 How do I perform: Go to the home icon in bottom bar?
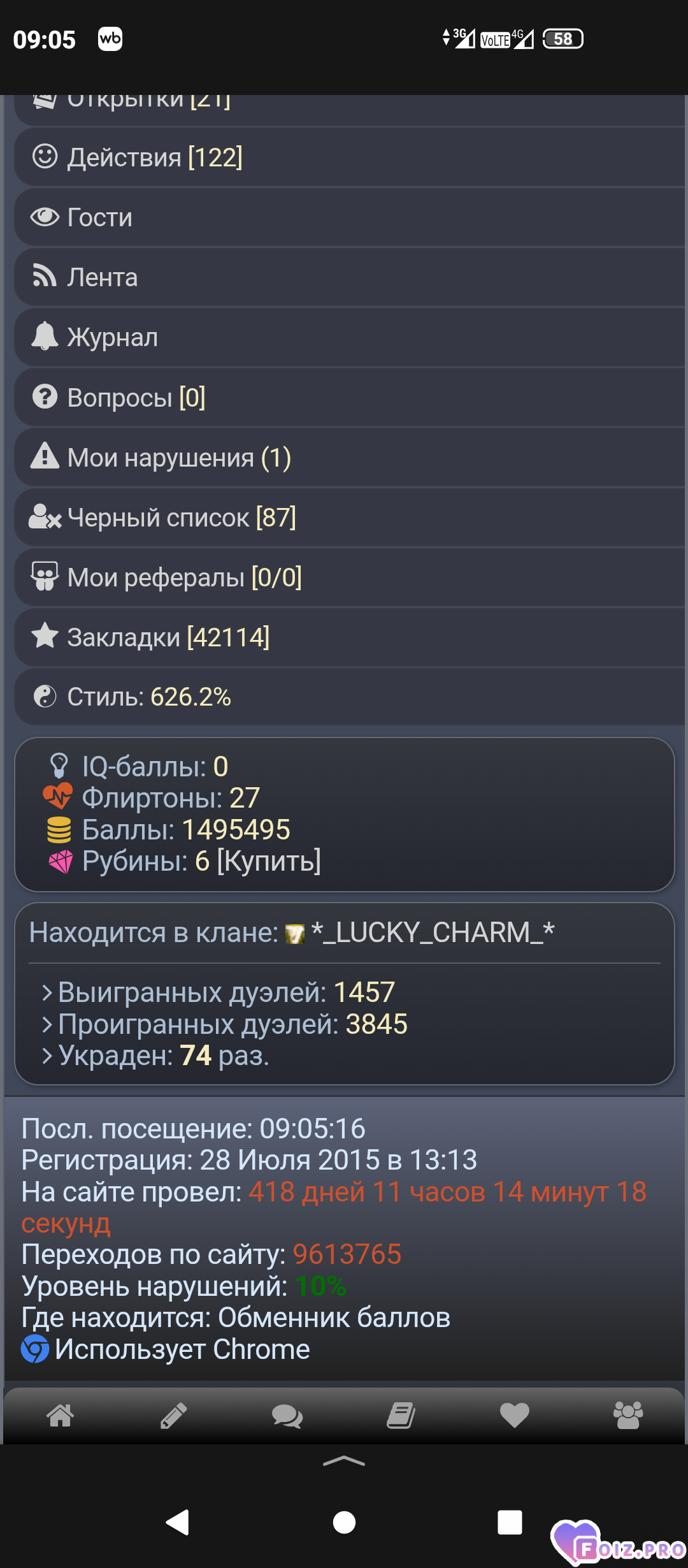61,1416
